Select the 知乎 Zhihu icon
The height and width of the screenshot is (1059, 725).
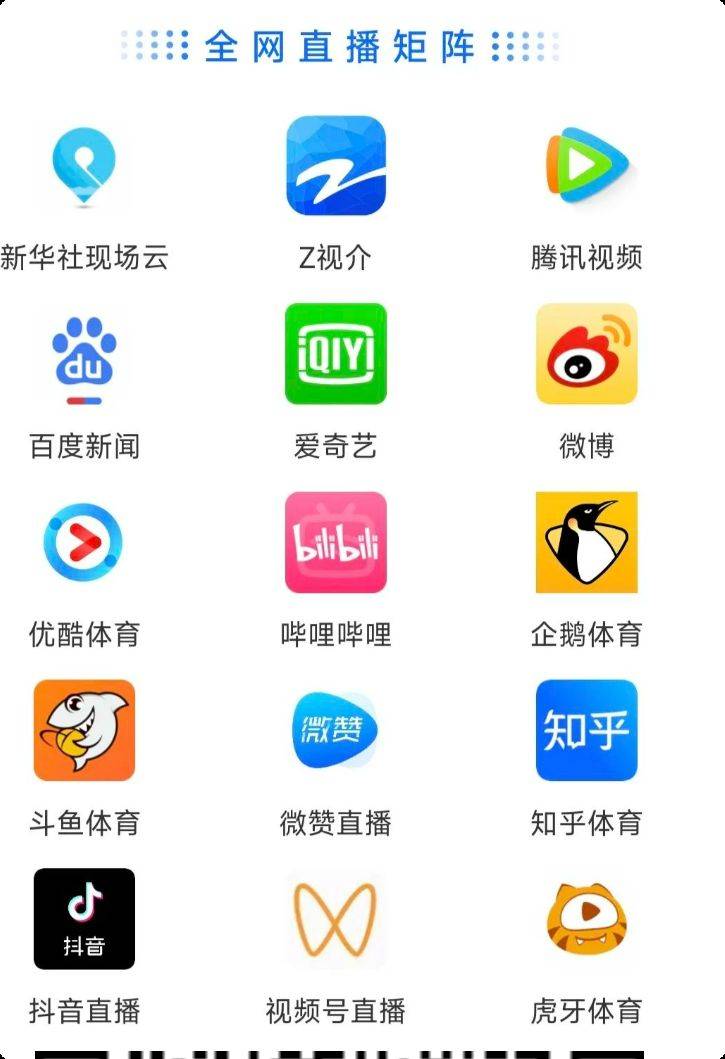click(x=586, y=731)
